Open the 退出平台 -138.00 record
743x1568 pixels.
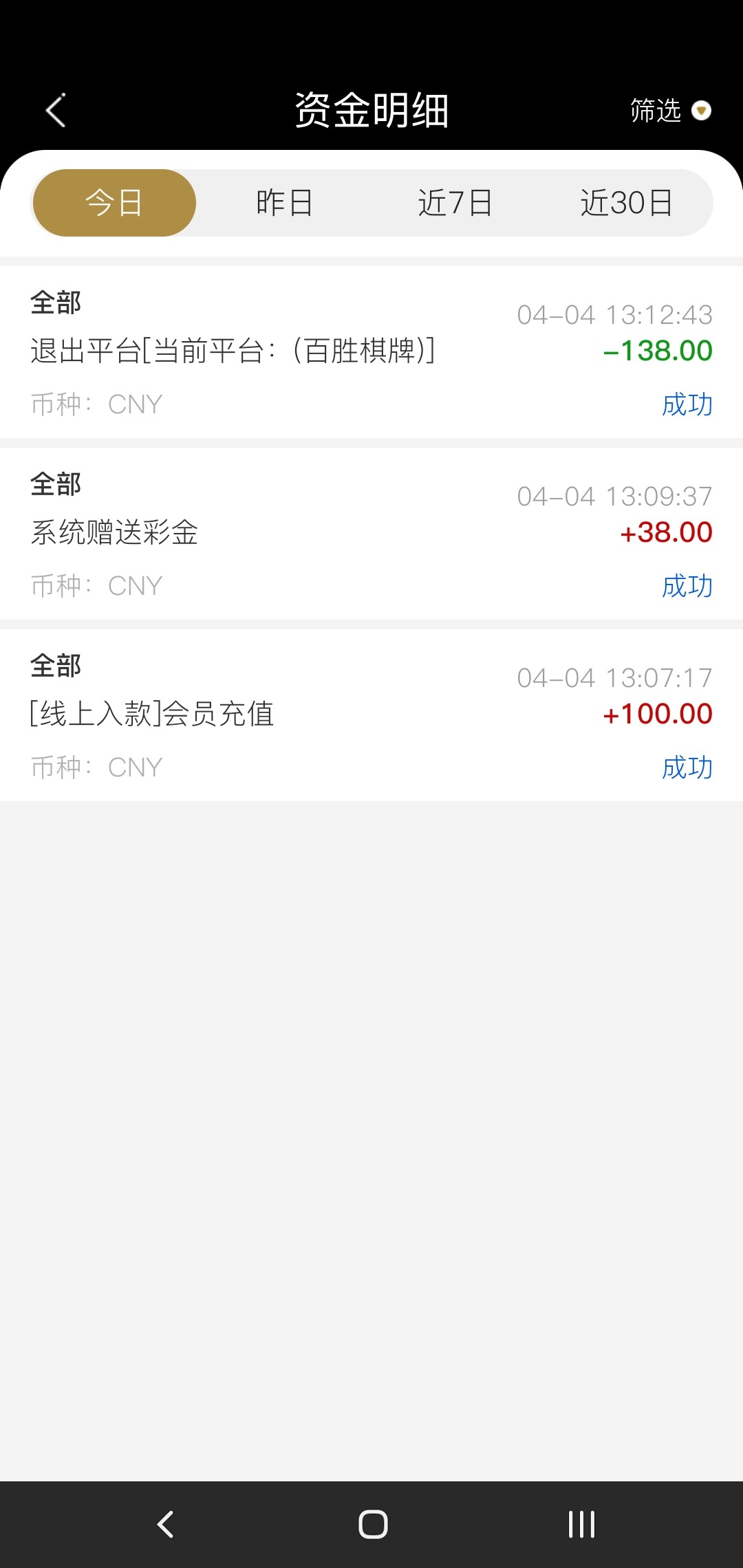tap(371, 352)
